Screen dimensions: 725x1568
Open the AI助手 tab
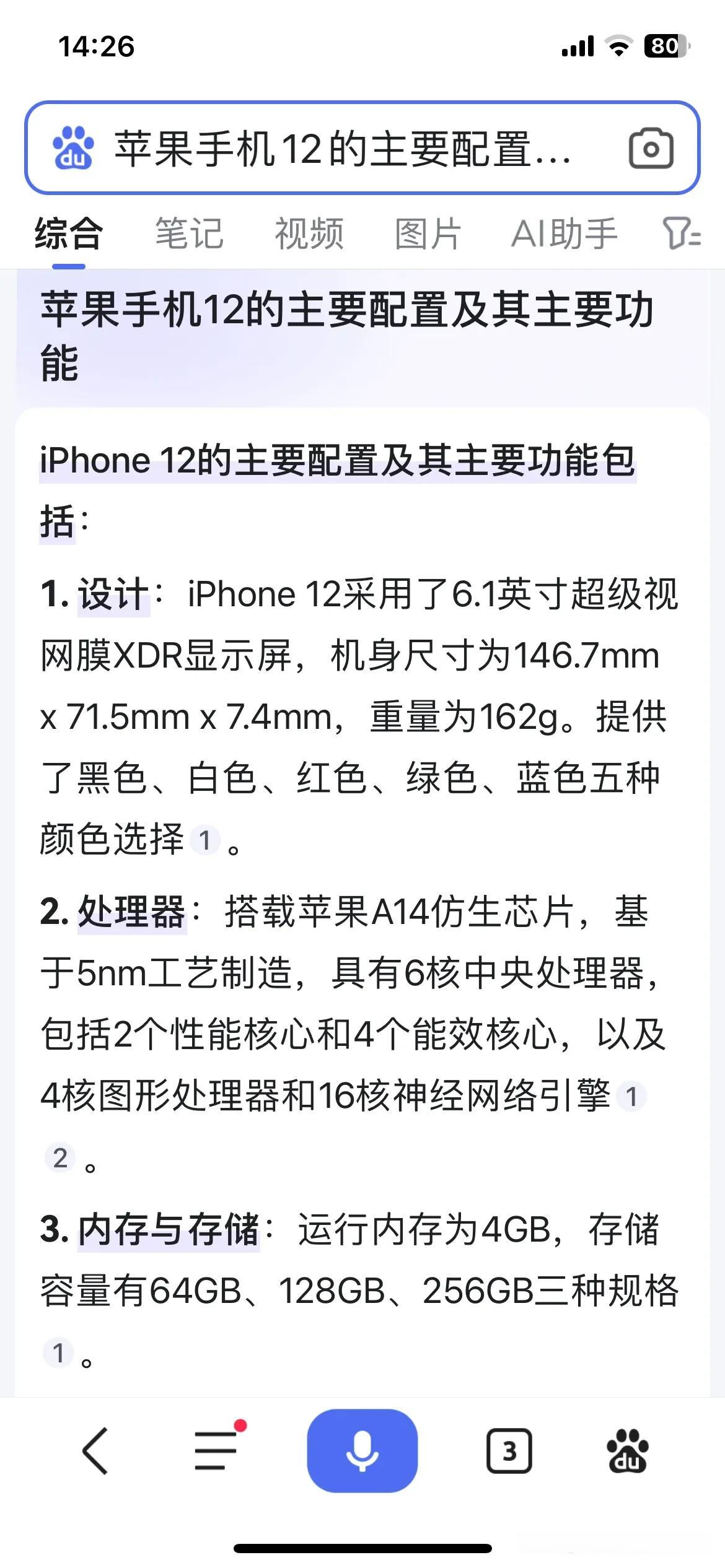tap(564, 234)
